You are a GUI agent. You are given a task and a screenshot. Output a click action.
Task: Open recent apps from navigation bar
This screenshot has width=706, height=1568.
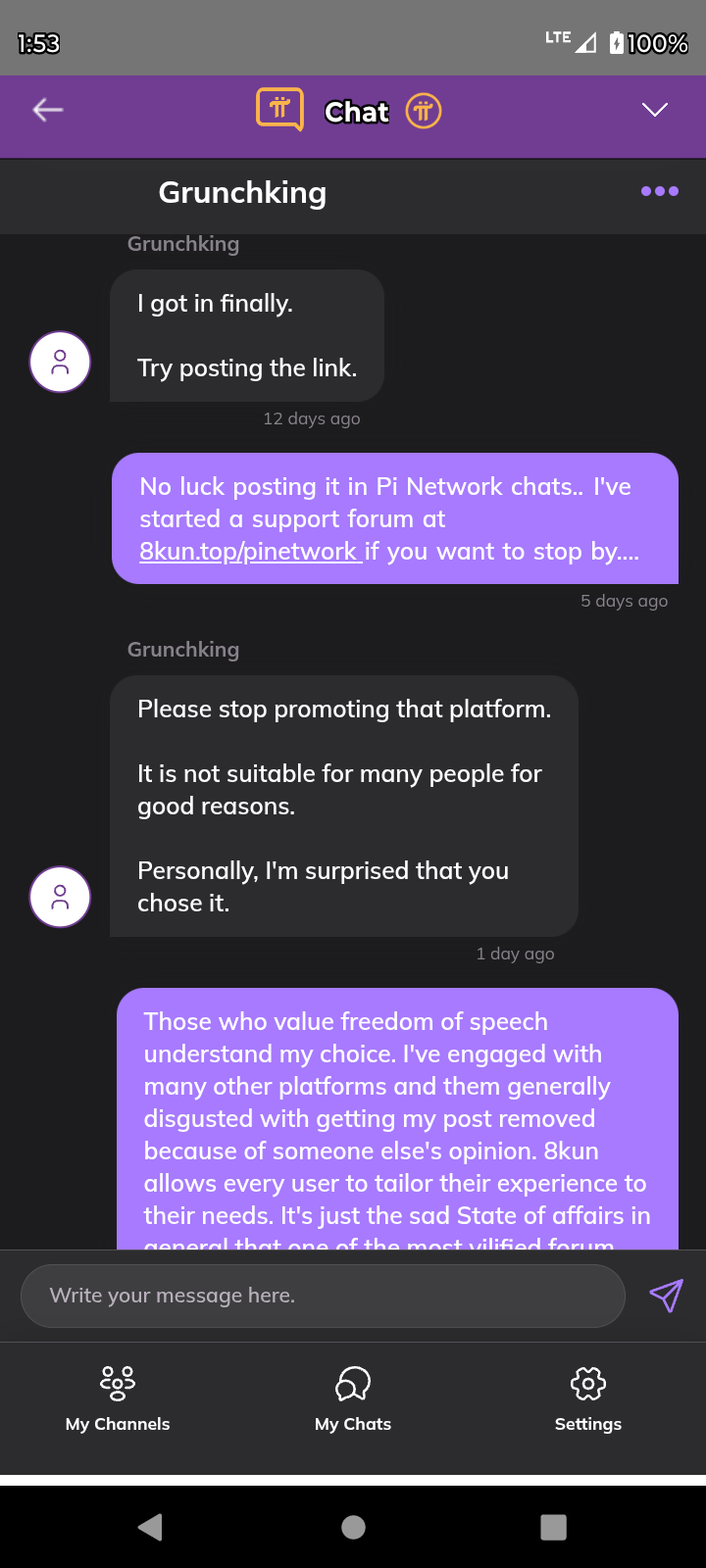[x=554, y=1527]
